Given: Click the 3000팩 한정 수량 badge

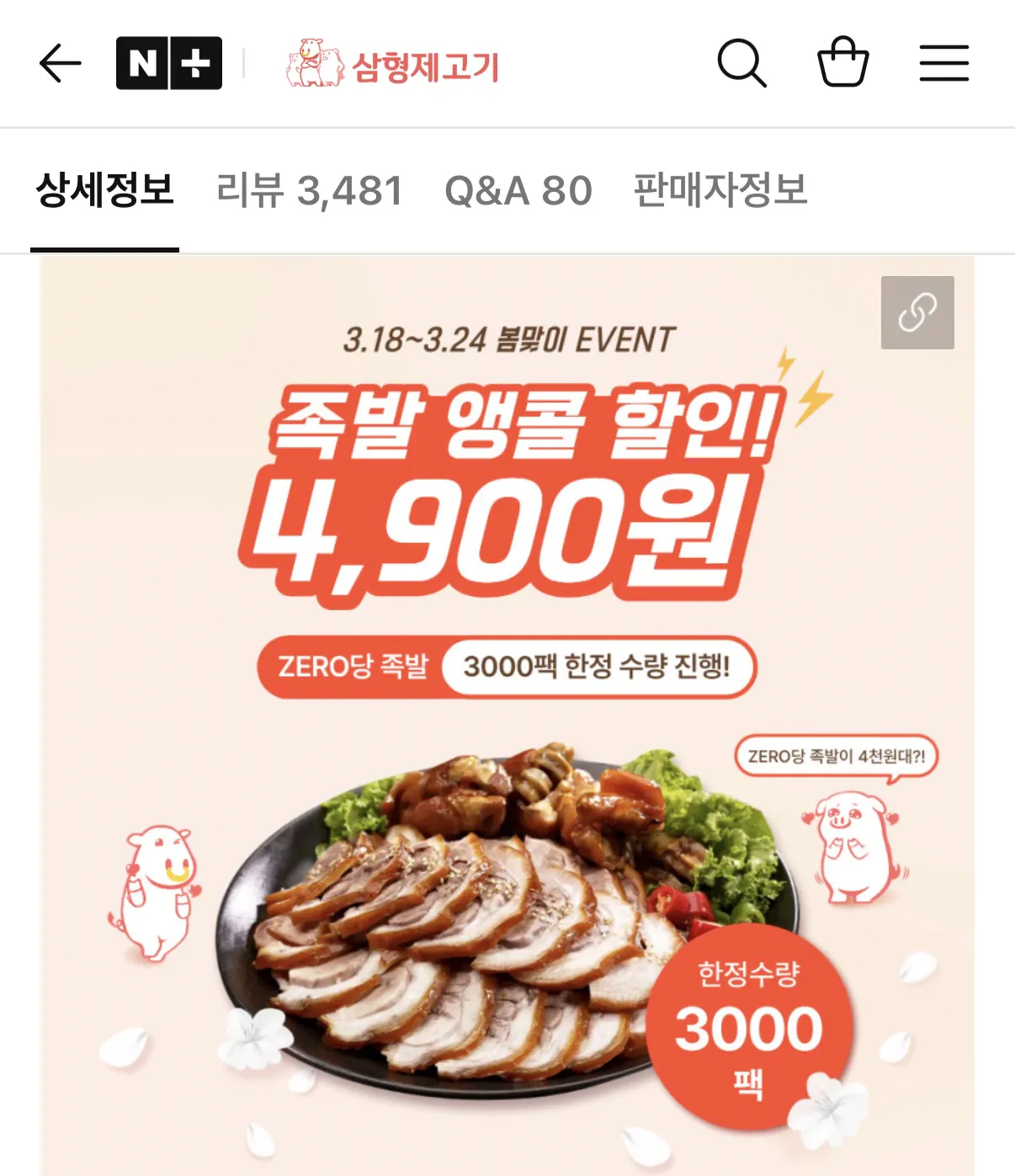Looking at the screenshot, I should coord(600,669).
